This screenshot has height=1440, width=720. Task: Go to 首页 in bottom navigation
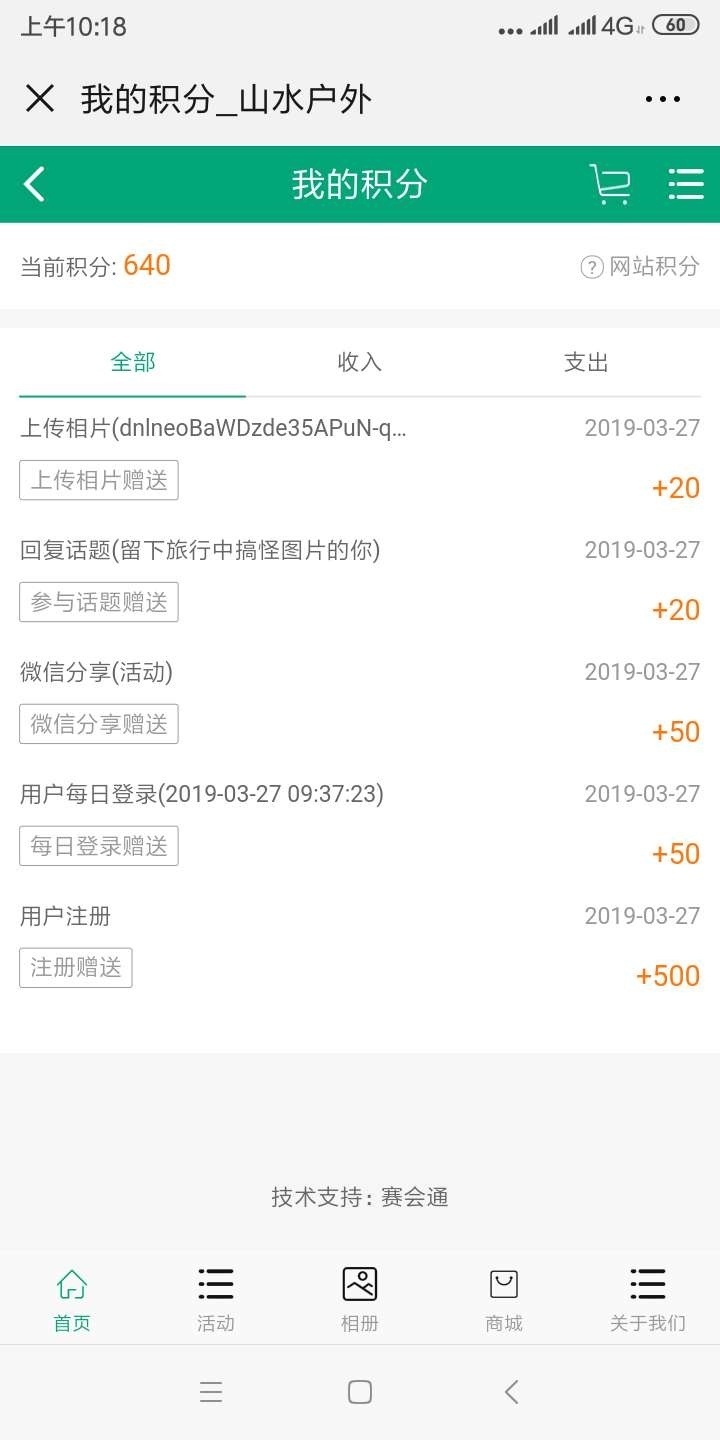point(72,1299)
